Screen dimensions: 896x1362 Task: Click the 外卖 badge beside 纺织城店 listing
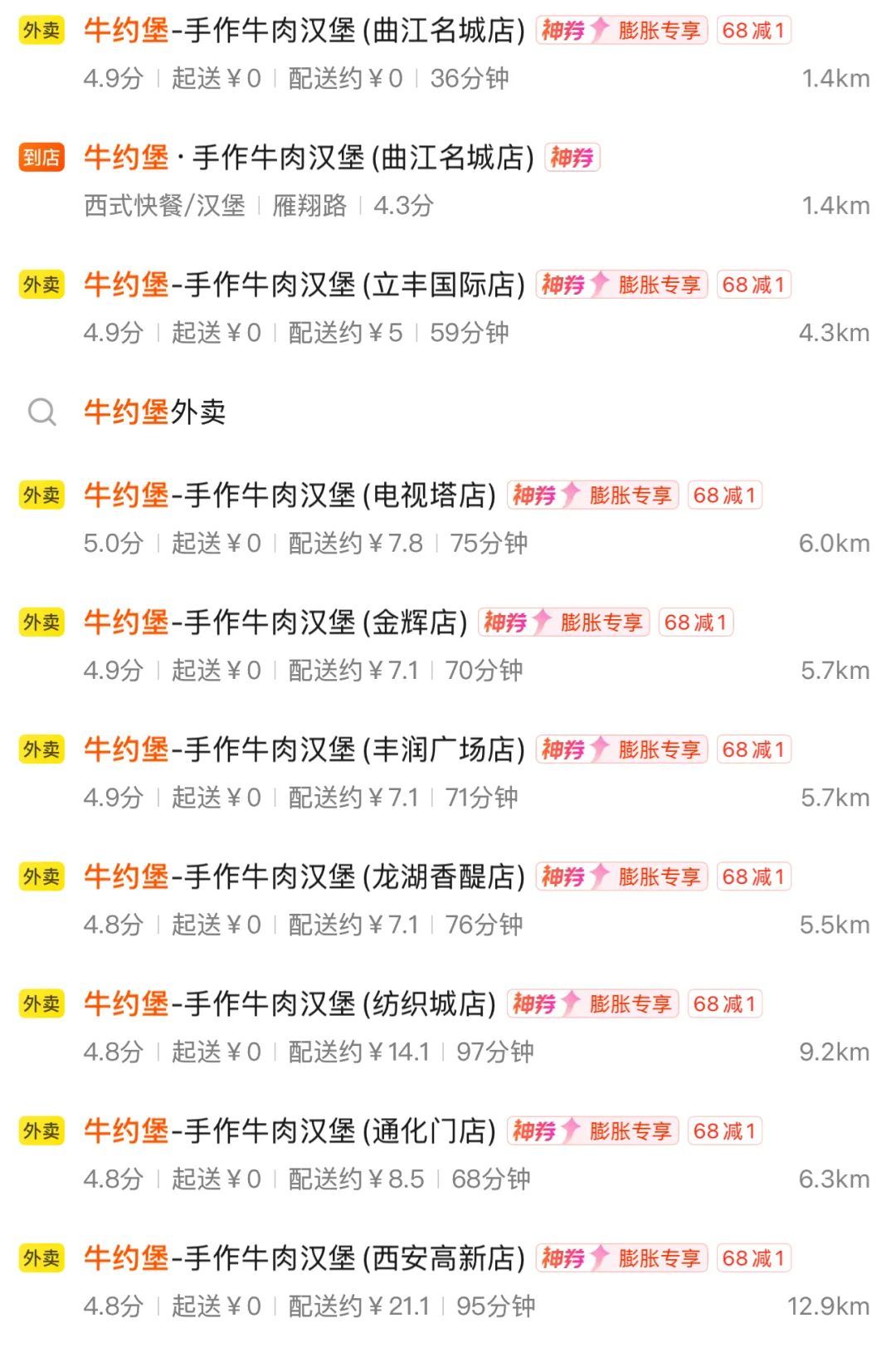pos(43,1003)
